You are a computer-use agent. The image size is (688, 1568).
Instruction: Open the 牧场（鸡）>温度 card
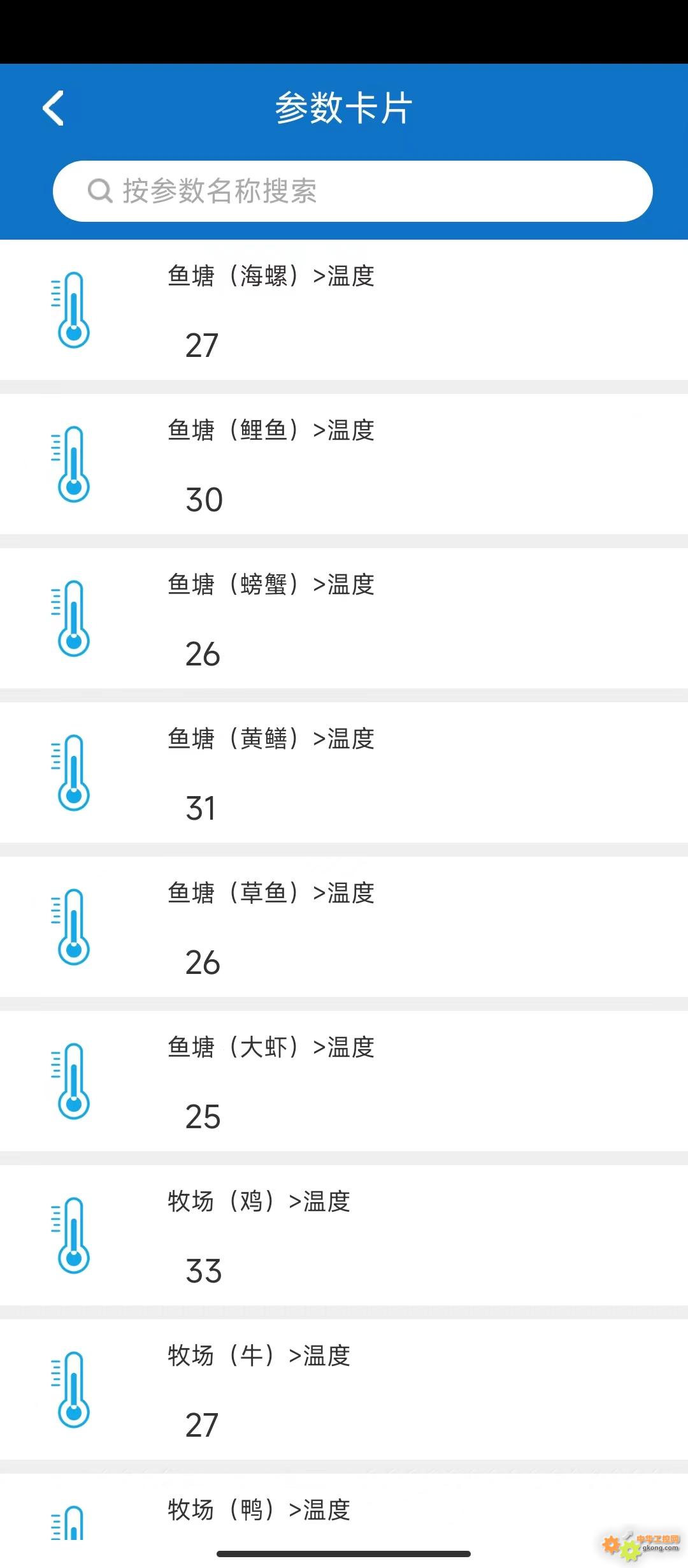coord(344,1235)
